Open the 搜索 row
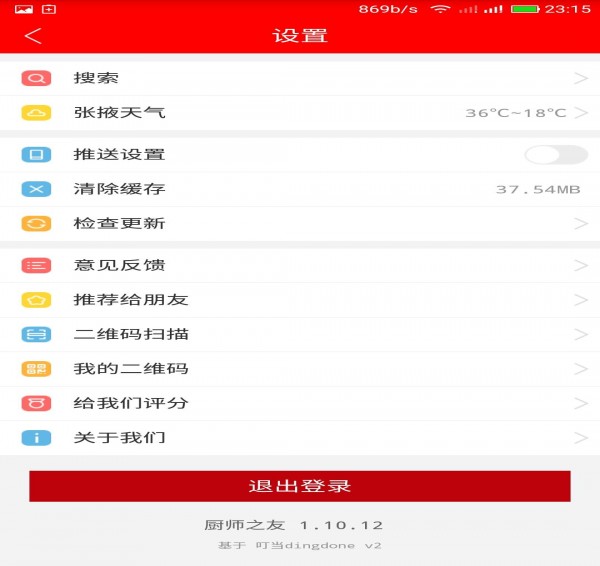This screenshot has width=600, height=566. pyautogui.click(x=300, y=78)
